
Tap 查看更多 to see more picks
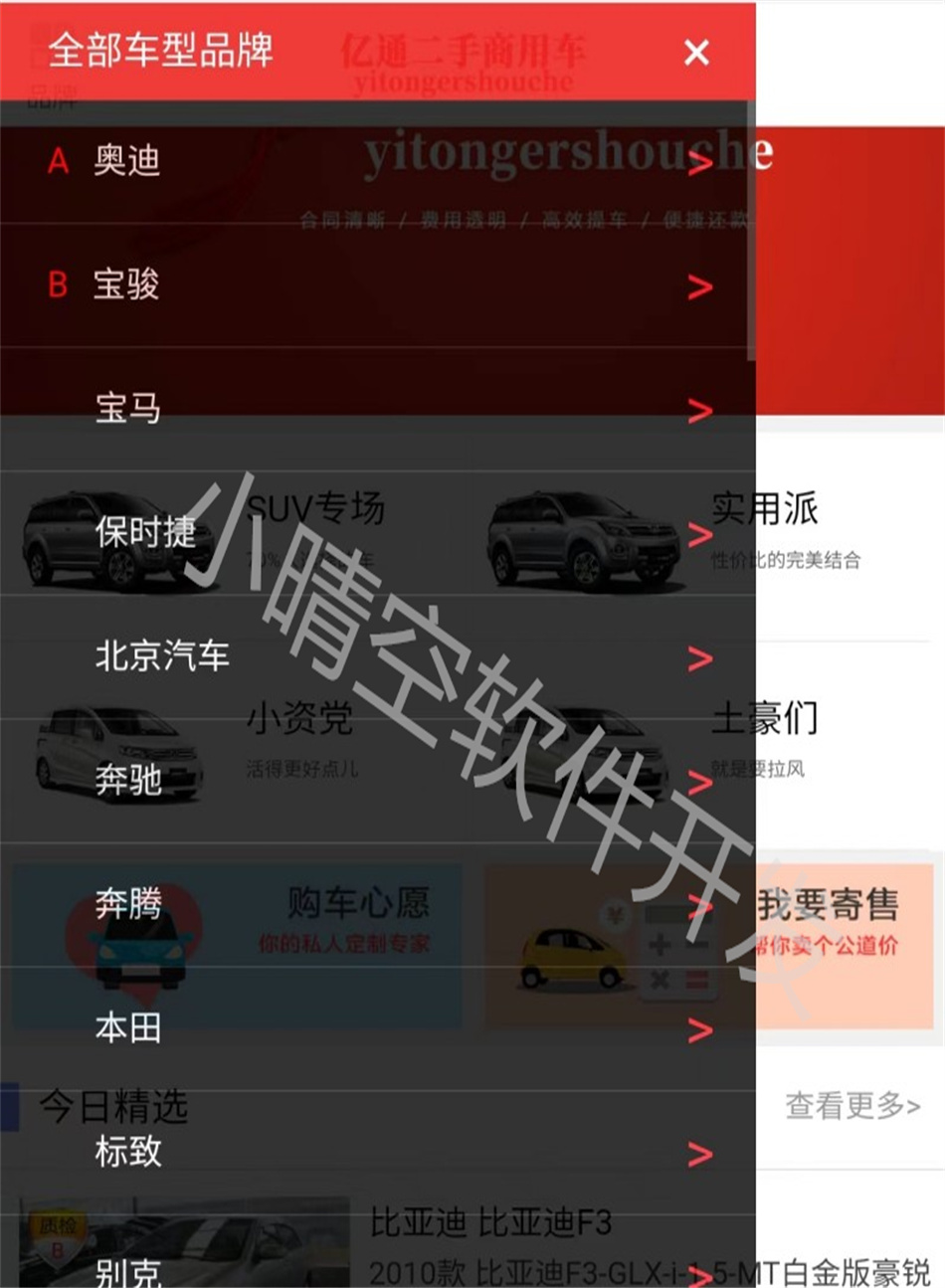[x=852, y=1105]
